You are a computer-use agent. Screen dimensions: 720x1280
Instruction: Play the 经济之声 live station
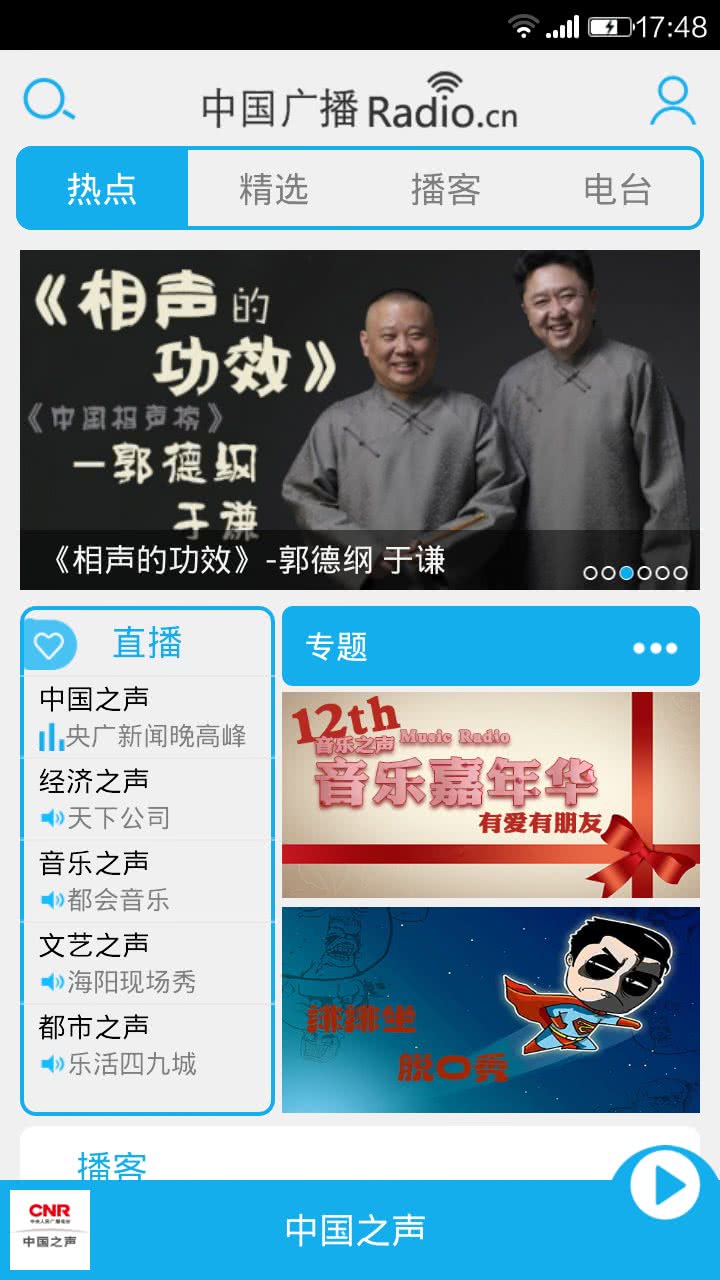147,799
